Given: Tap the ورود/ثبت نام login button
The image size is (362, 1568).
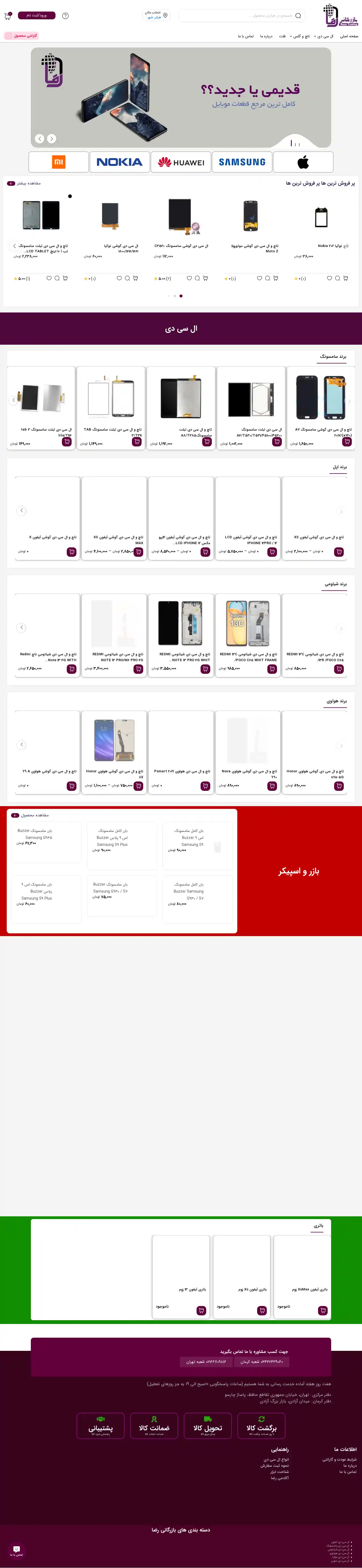Looking at the screenshot, I should [x=36, y=15].
